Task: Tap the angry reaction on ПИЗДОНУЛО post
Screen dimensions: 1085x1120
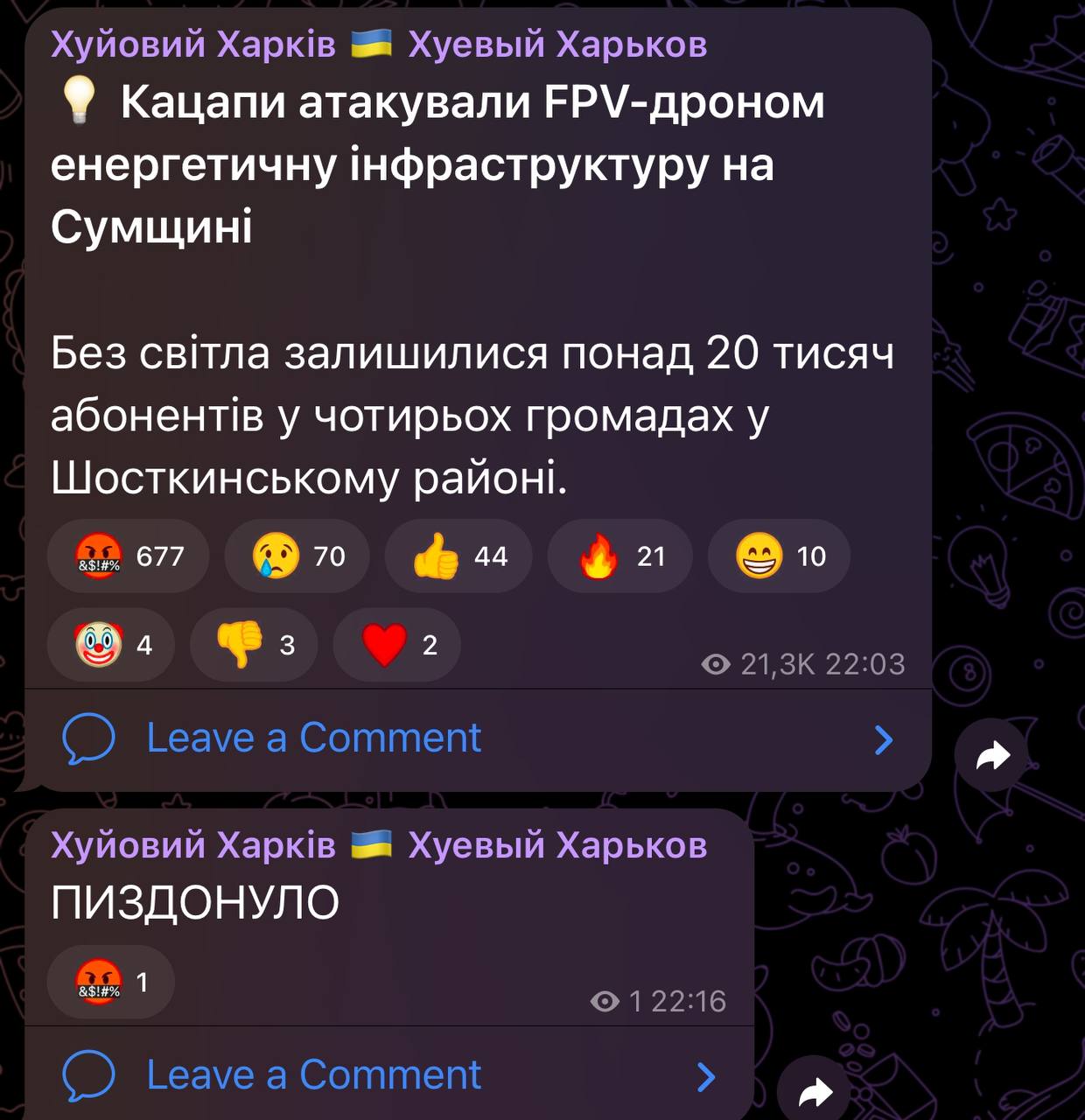Action: coord(110,982)
